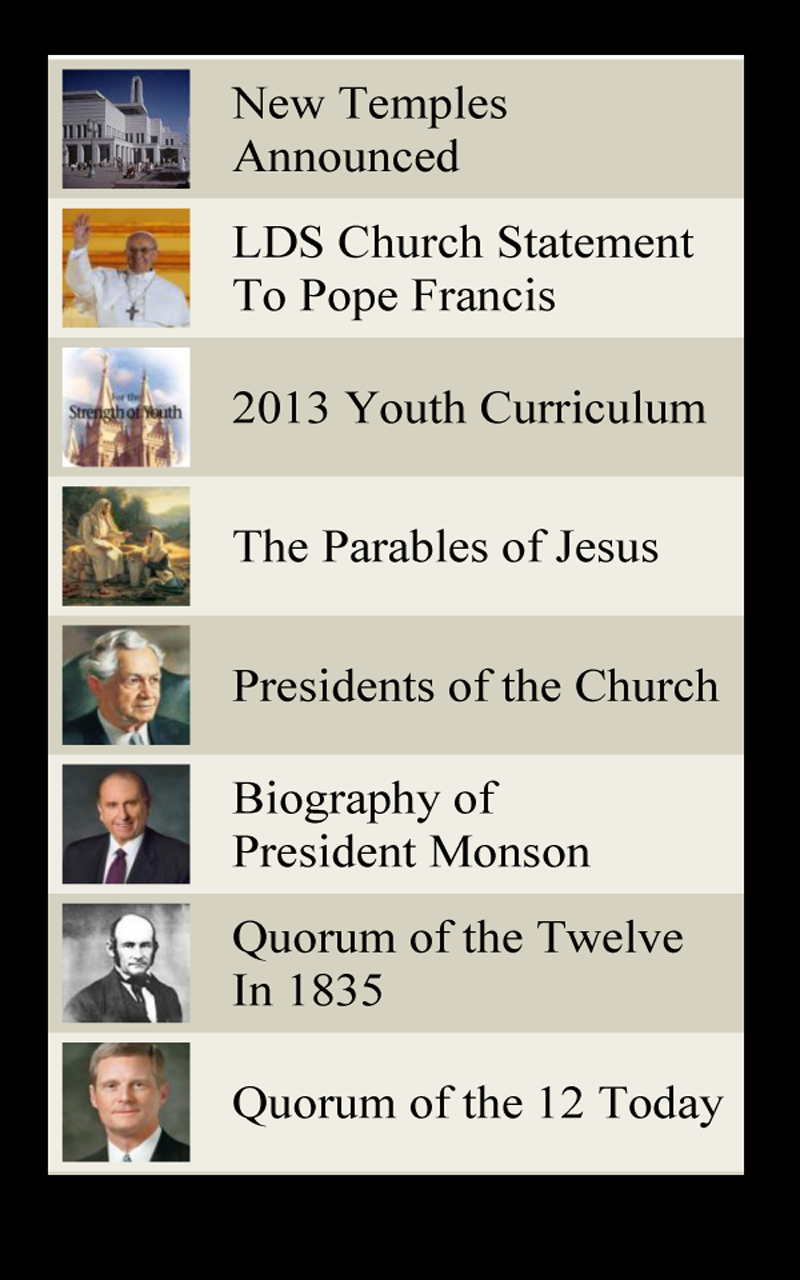View the Presidents of the Church list
Image resolution: width=800 pixels, height=1280 pixels.
point(450,684)
